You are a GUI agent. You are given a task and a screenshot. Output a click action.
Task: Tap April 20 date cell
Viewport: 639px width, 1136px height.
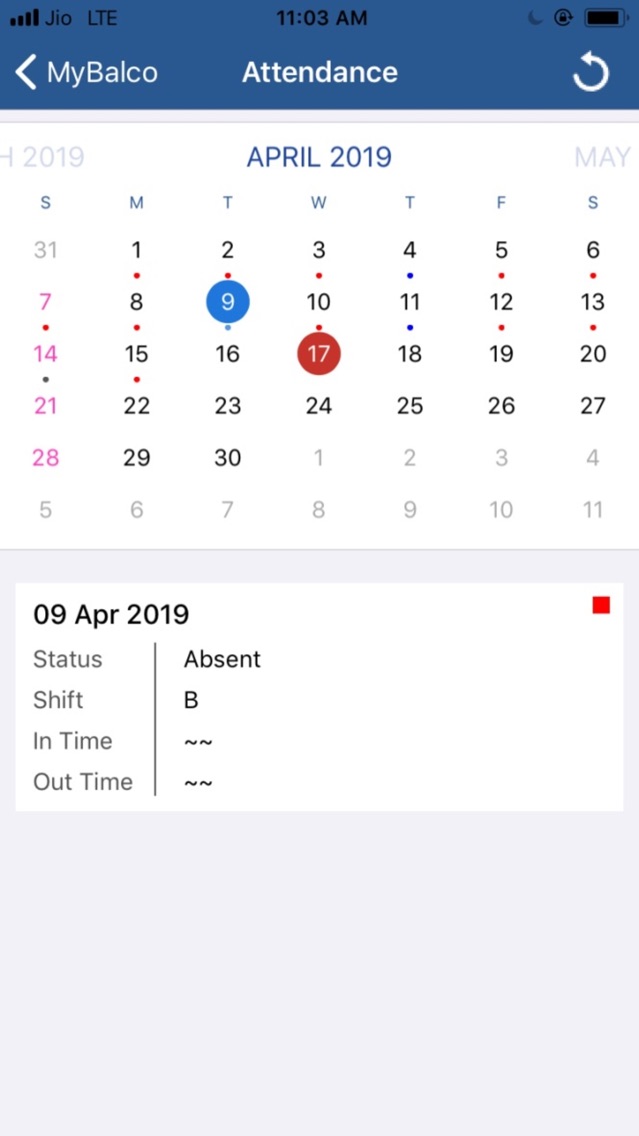[x=593, y=354]
